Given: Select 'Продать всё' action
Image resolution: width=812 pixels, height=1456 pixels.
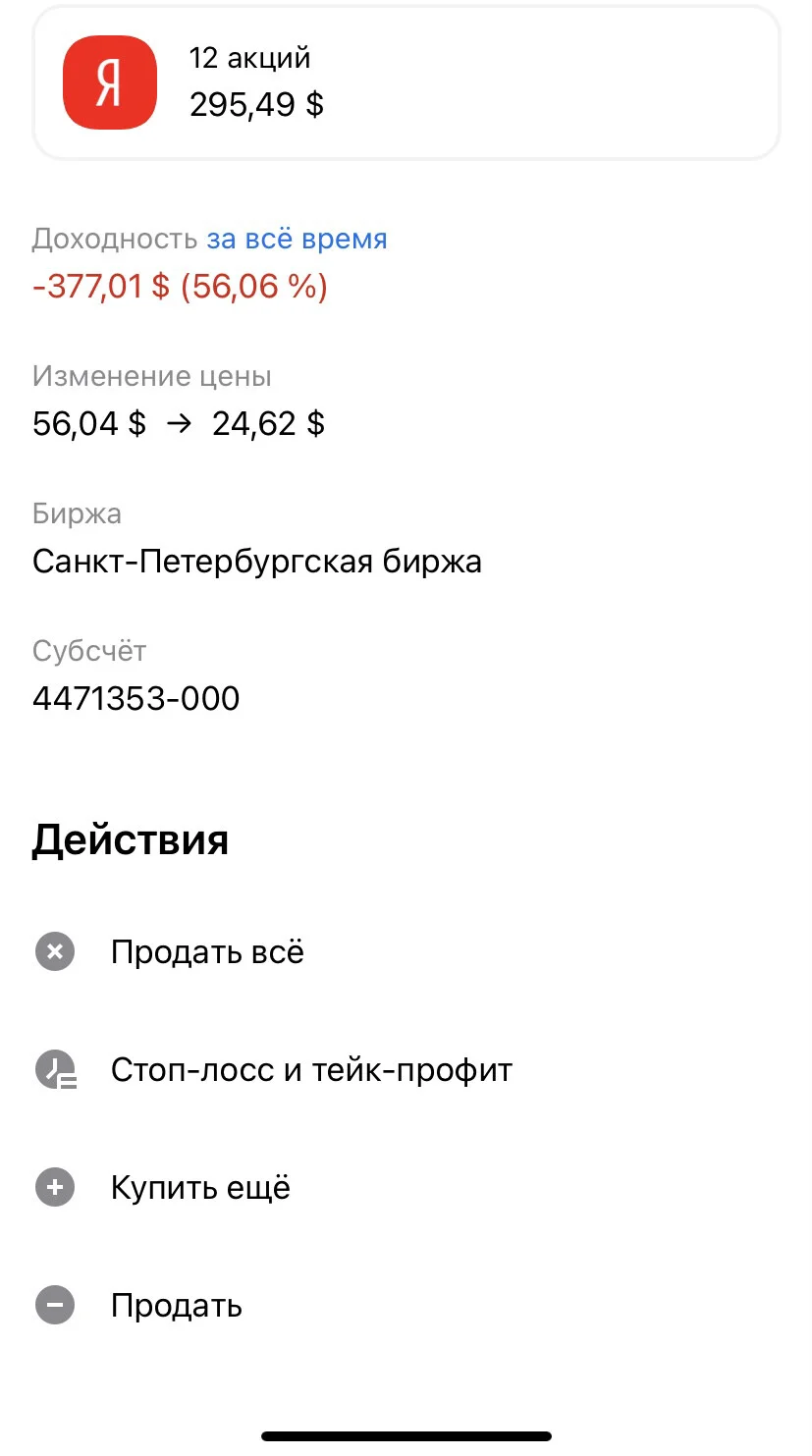Looking at the screenshot, I should tap(406, 952).
